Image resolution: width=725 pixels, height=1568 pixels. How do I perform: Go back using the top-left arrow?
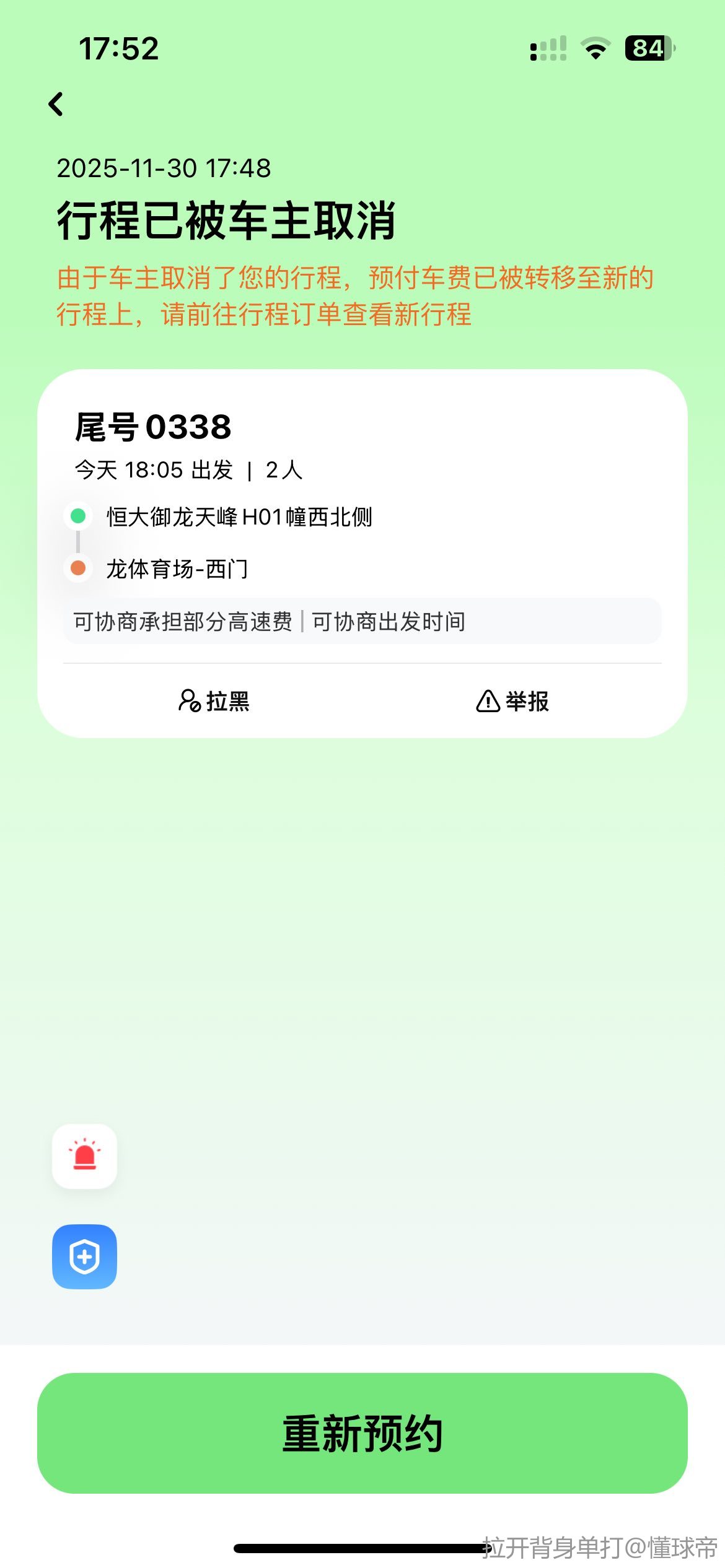point(56,104)
